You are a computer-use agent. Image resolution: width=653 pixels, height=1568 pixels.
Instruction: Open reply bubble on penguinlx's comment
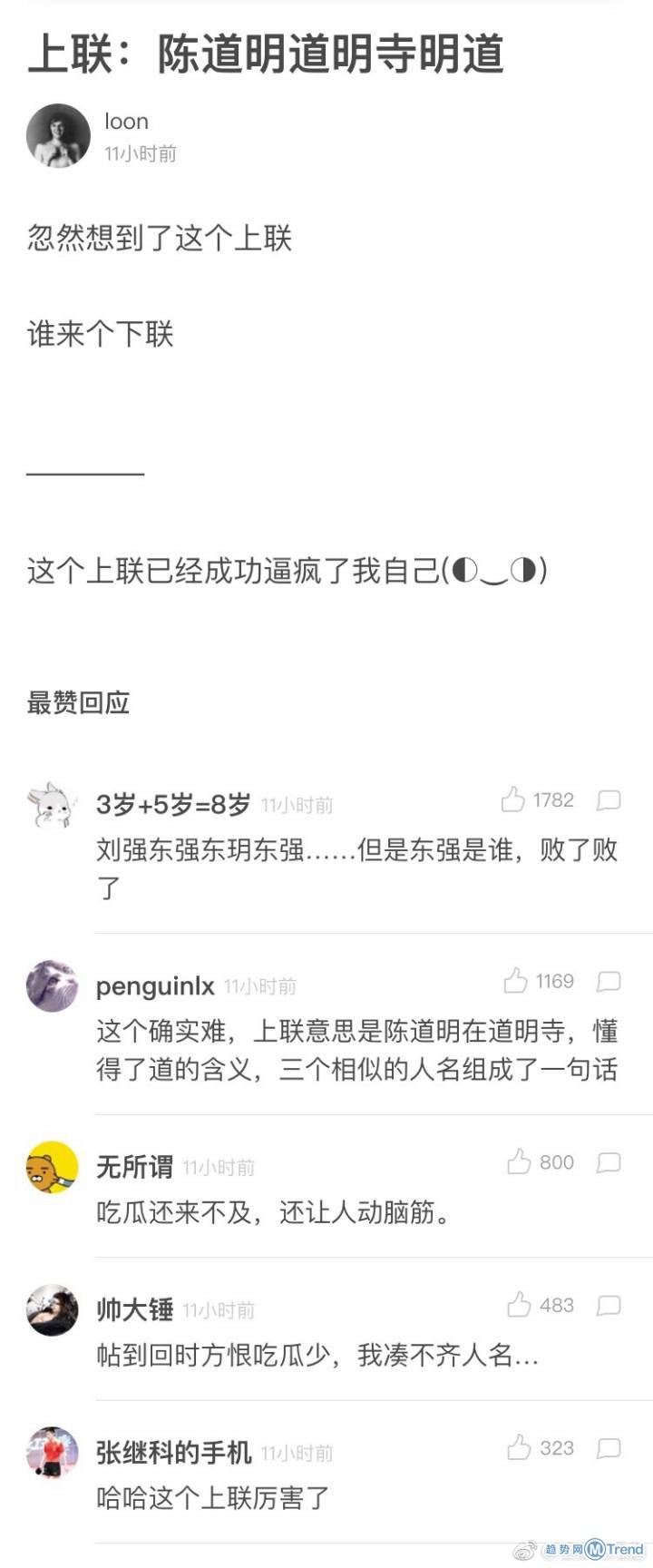pyautogui.click(x=609, y=981)
